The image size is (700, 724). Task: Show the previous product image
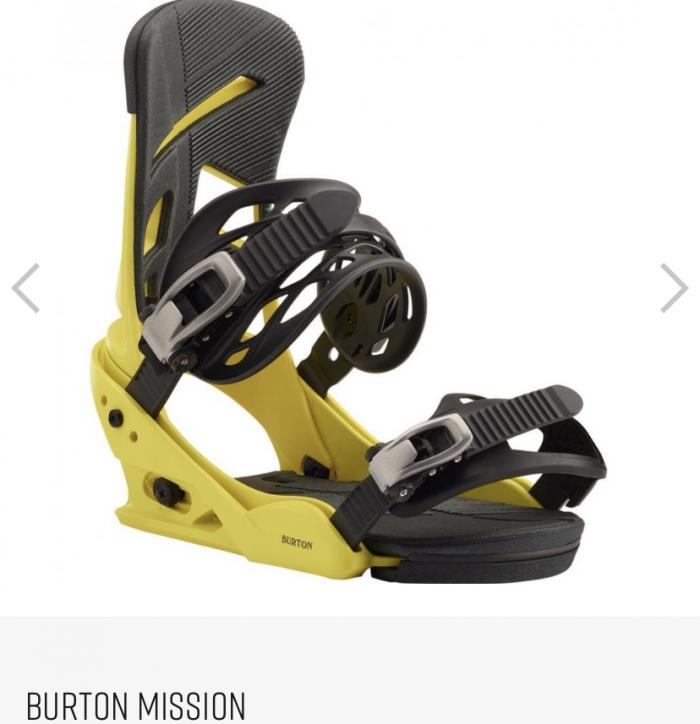pyautogui.click(x=25, y=288)
